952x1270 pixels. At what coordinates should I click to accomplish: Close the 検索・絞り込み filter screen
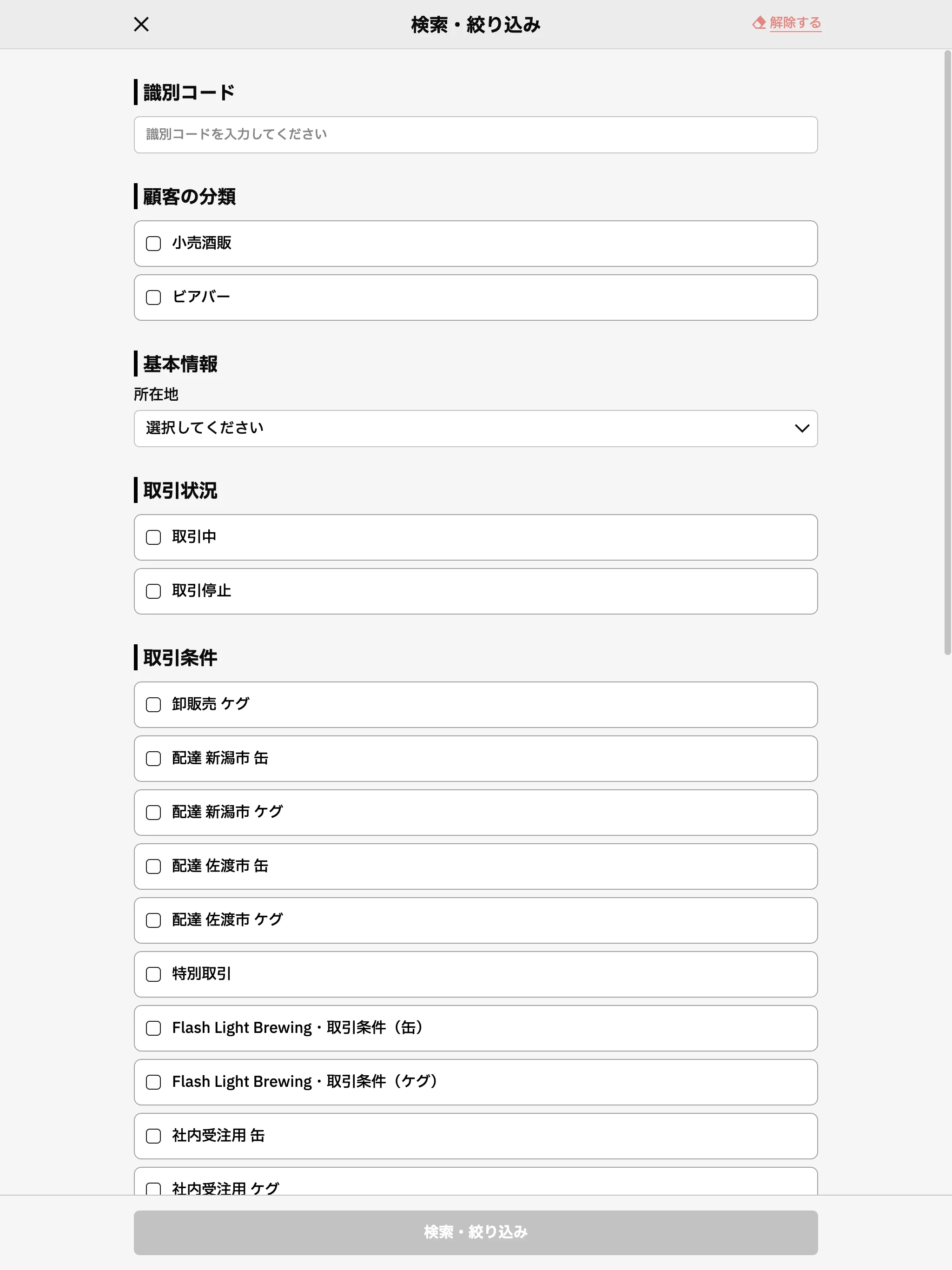[141, 24]
